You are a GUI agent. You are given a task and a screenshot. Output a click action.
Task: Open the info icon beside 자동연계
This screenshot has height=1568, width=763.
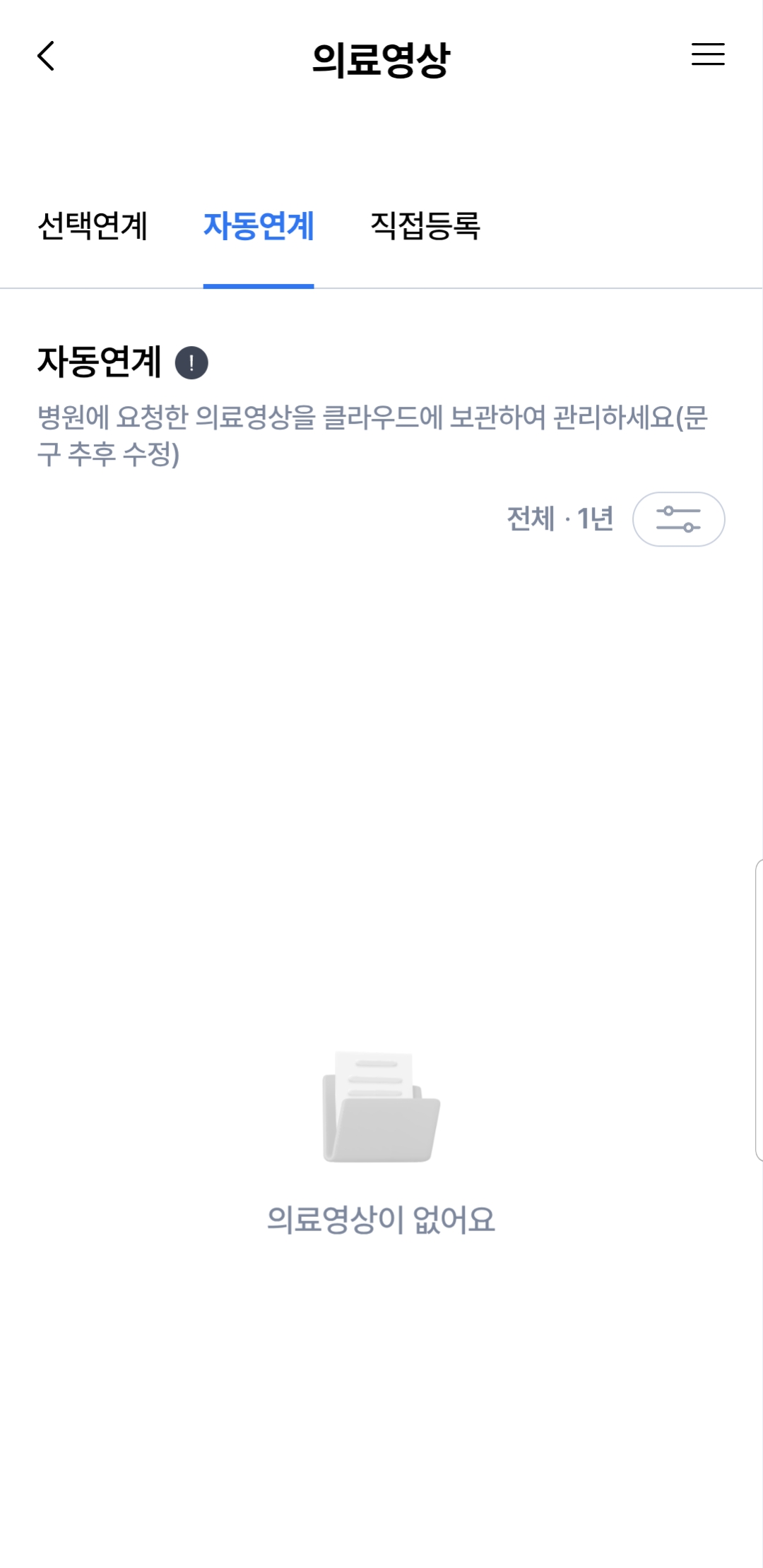coord(191,363)
